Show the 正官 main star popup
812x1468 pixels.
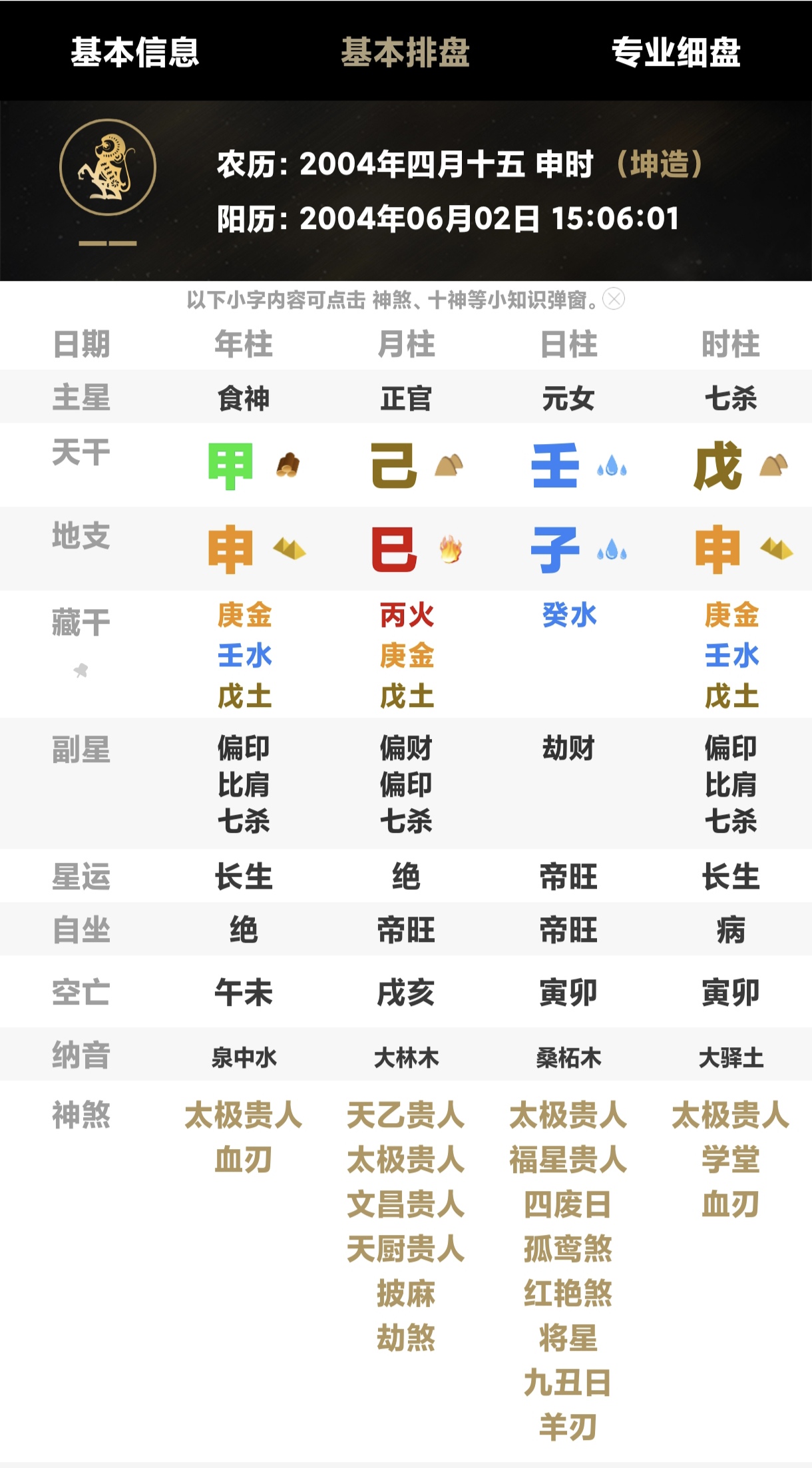click(406, 398)
